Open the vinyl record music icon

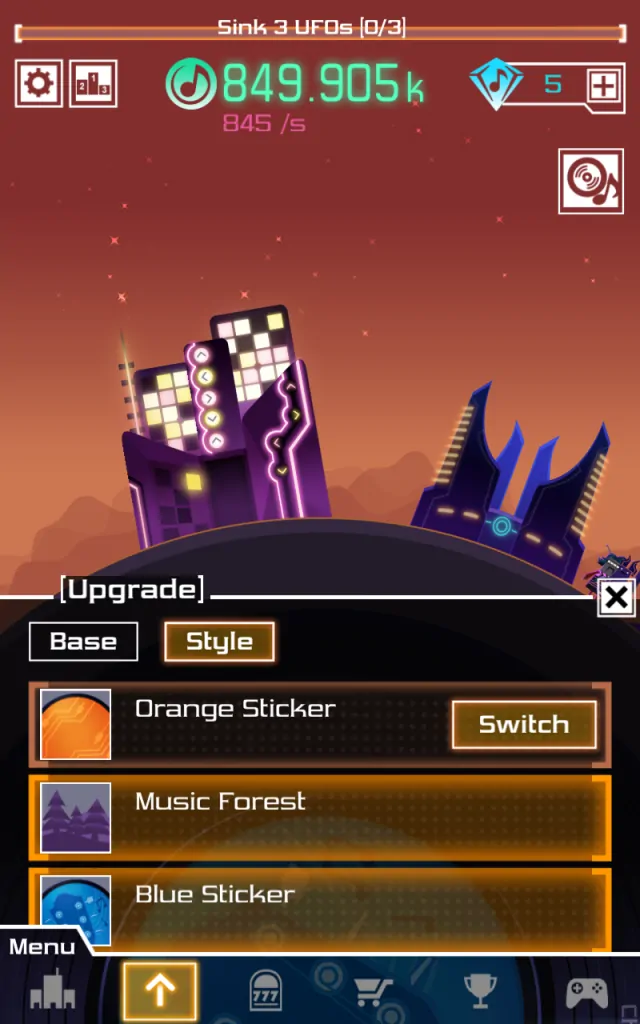pos(591,181)
